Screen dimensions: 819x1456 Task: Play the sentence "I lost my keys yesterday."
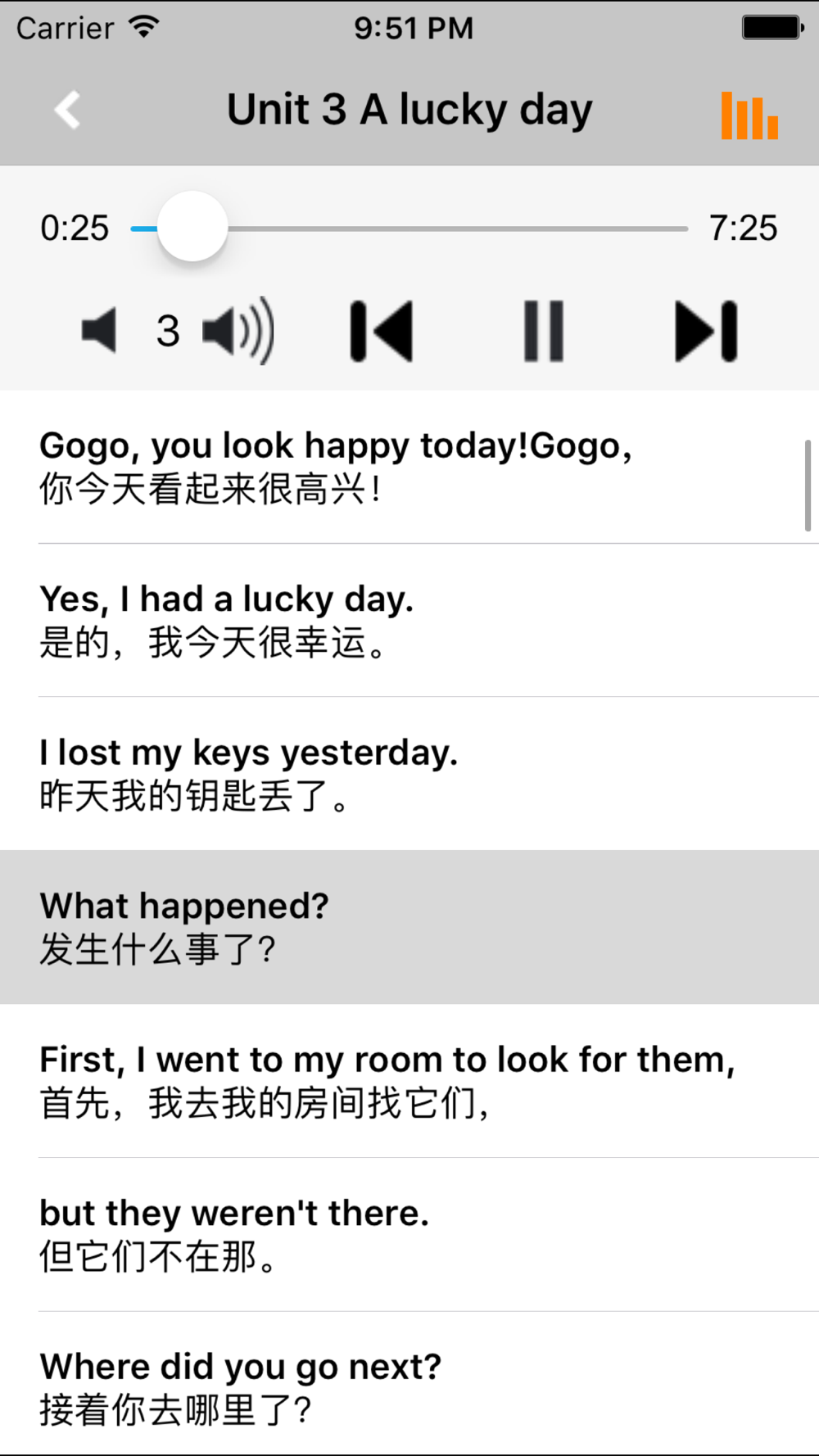[409, 774]
